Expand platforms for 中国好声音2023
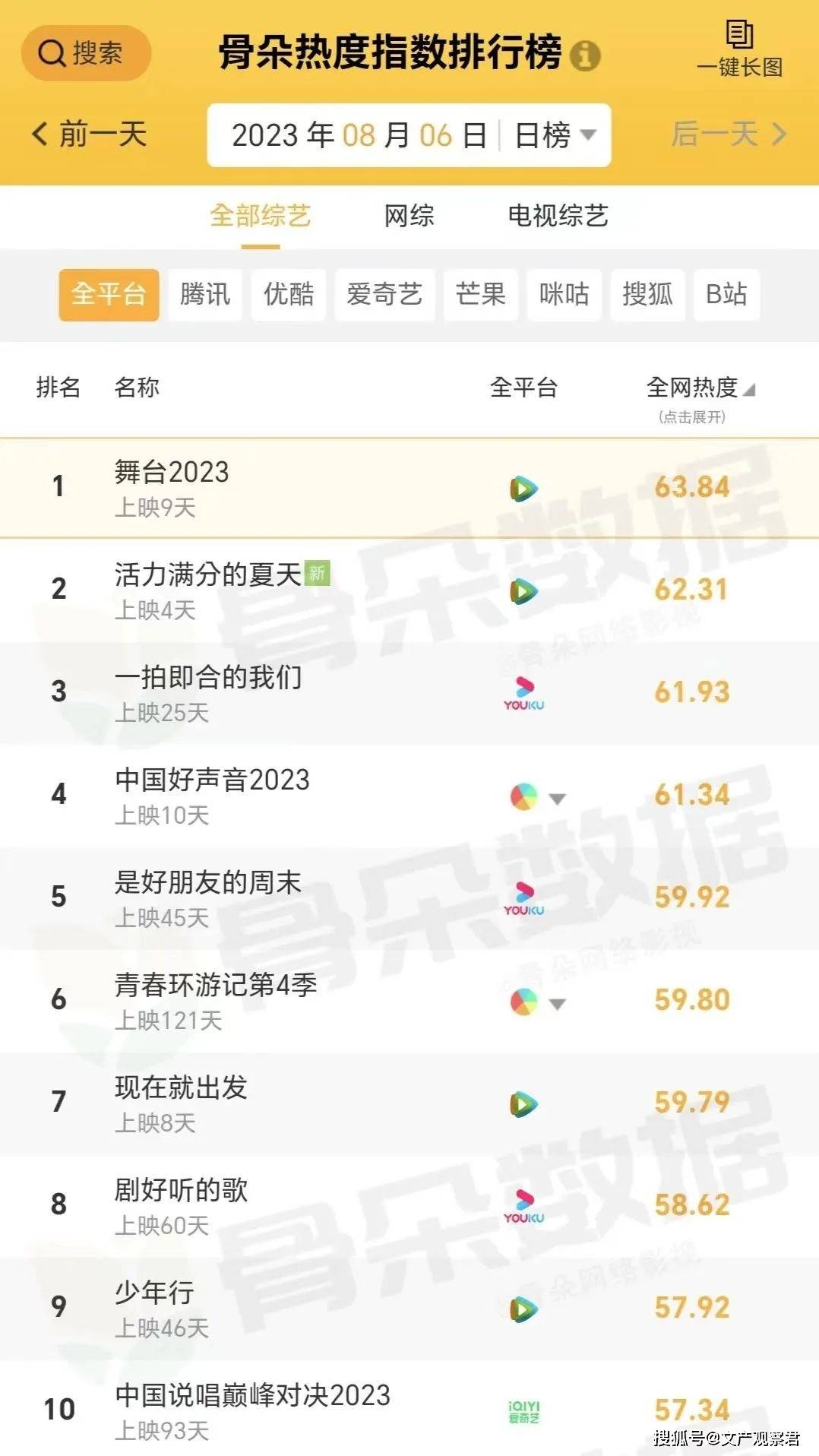 [x=557, y=799]
